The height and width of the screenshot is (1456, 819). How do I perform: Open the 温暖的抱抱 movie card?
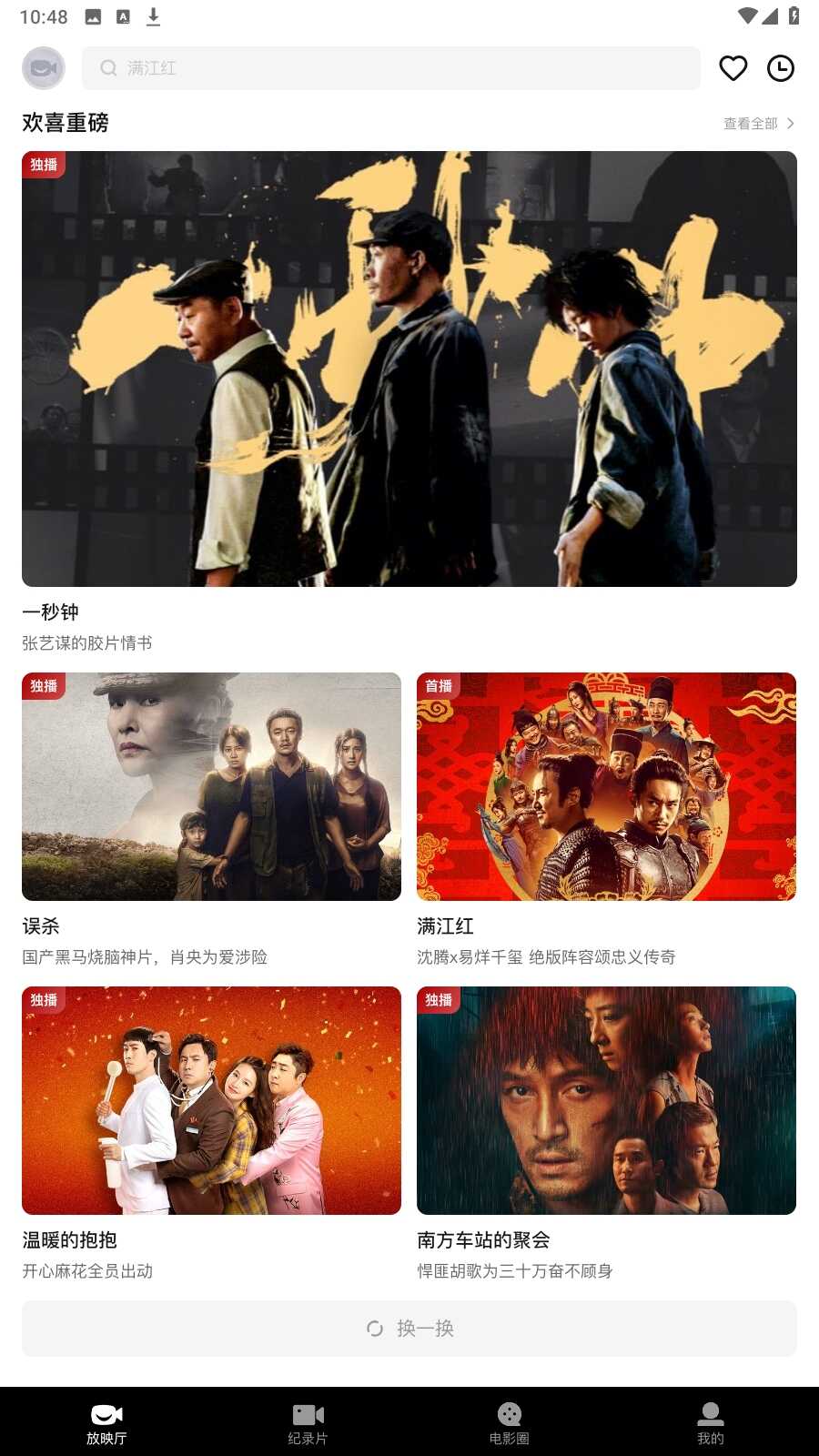tap(211, 1101)
